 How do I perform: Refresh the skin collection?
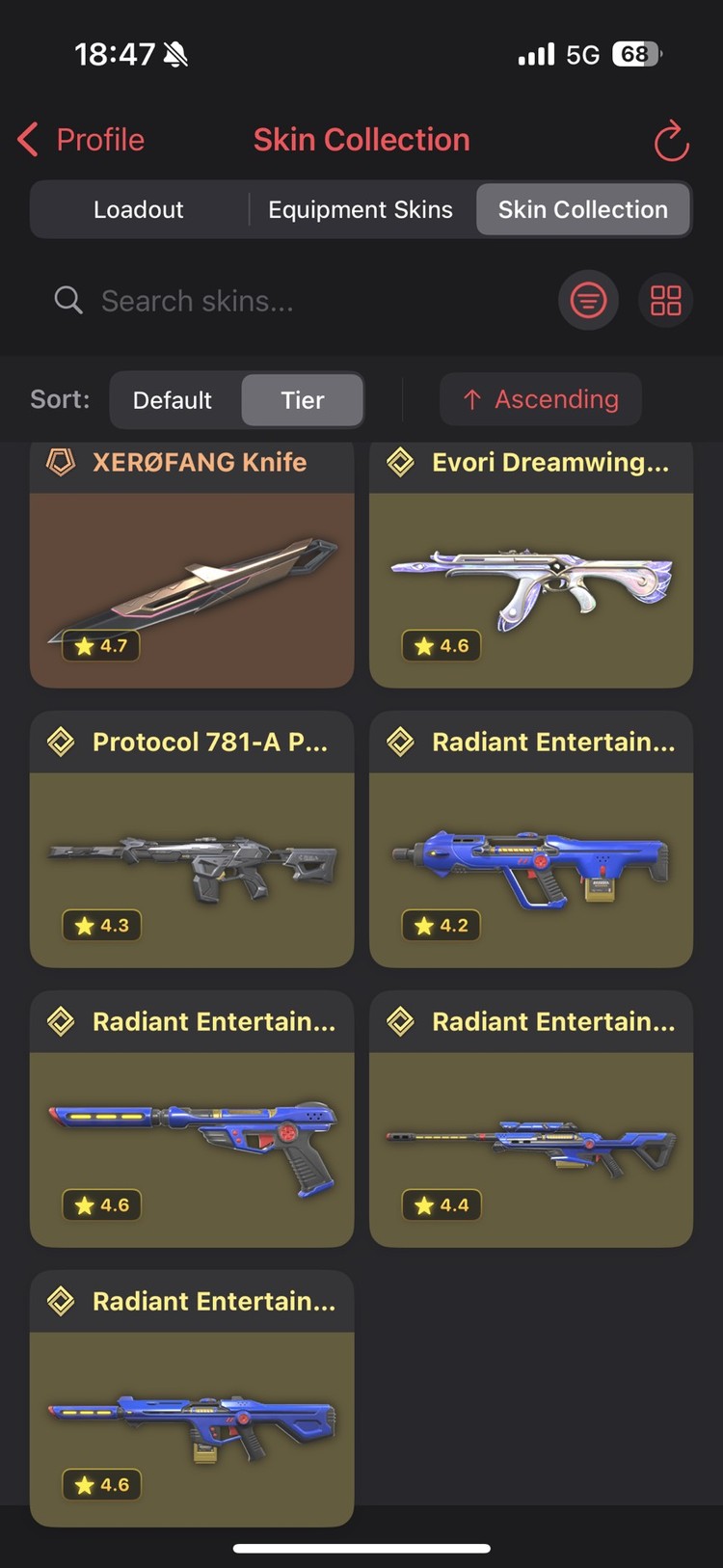pyautogui.click(x=671, y=142)
